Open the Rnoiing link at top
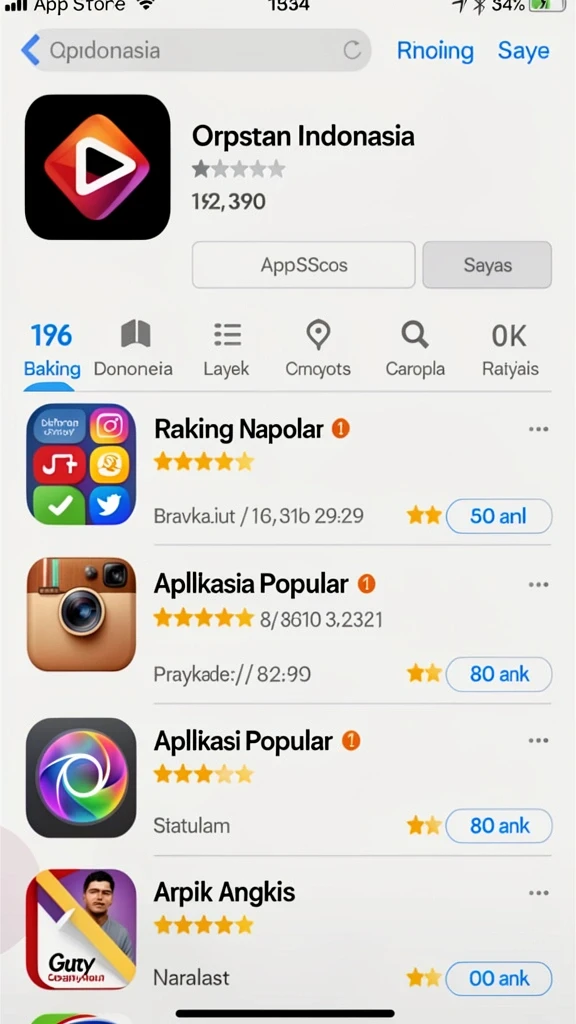This screenshot has height=1024, width=576. coord(435,51)
